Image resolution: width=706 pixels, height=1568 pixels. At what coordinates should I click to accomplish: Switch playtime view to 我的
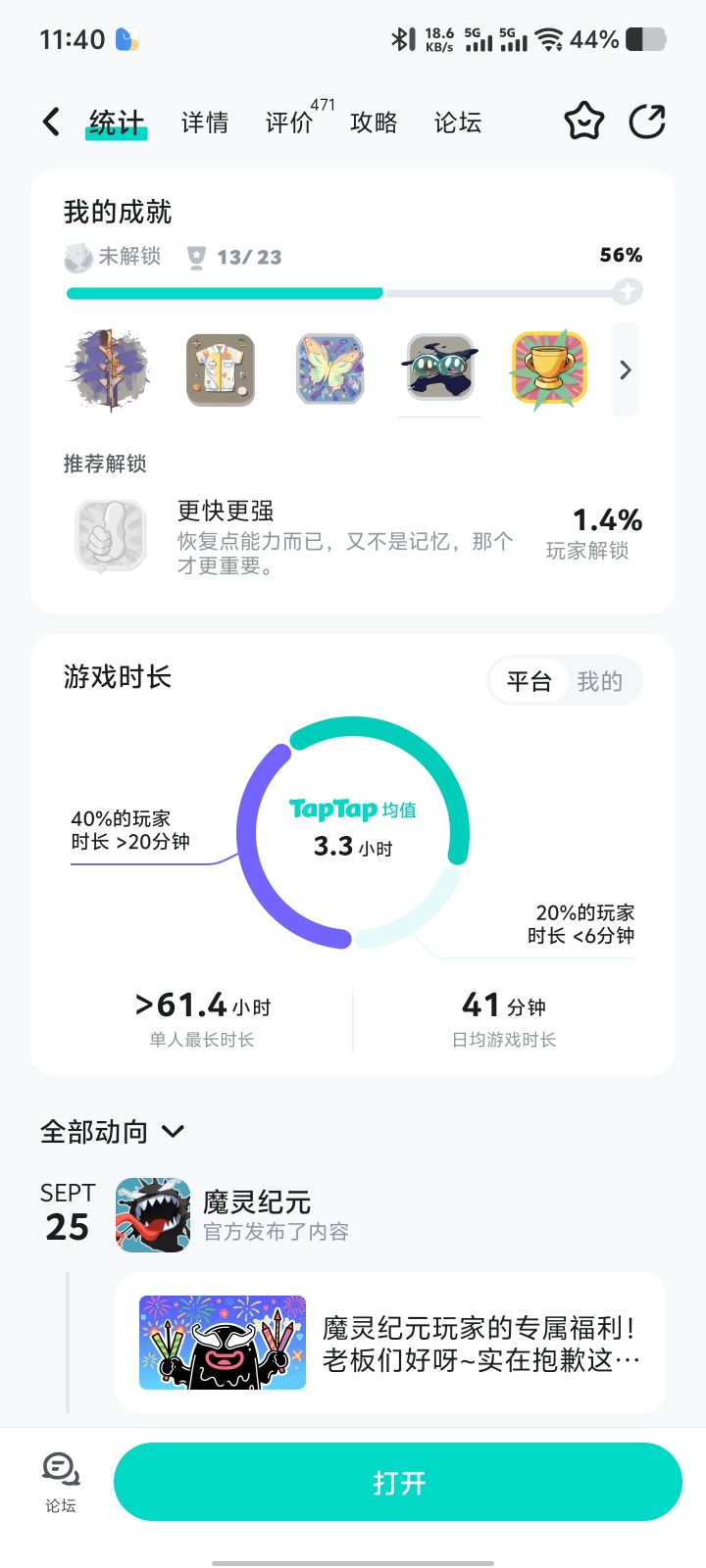[x=602, y=680]
